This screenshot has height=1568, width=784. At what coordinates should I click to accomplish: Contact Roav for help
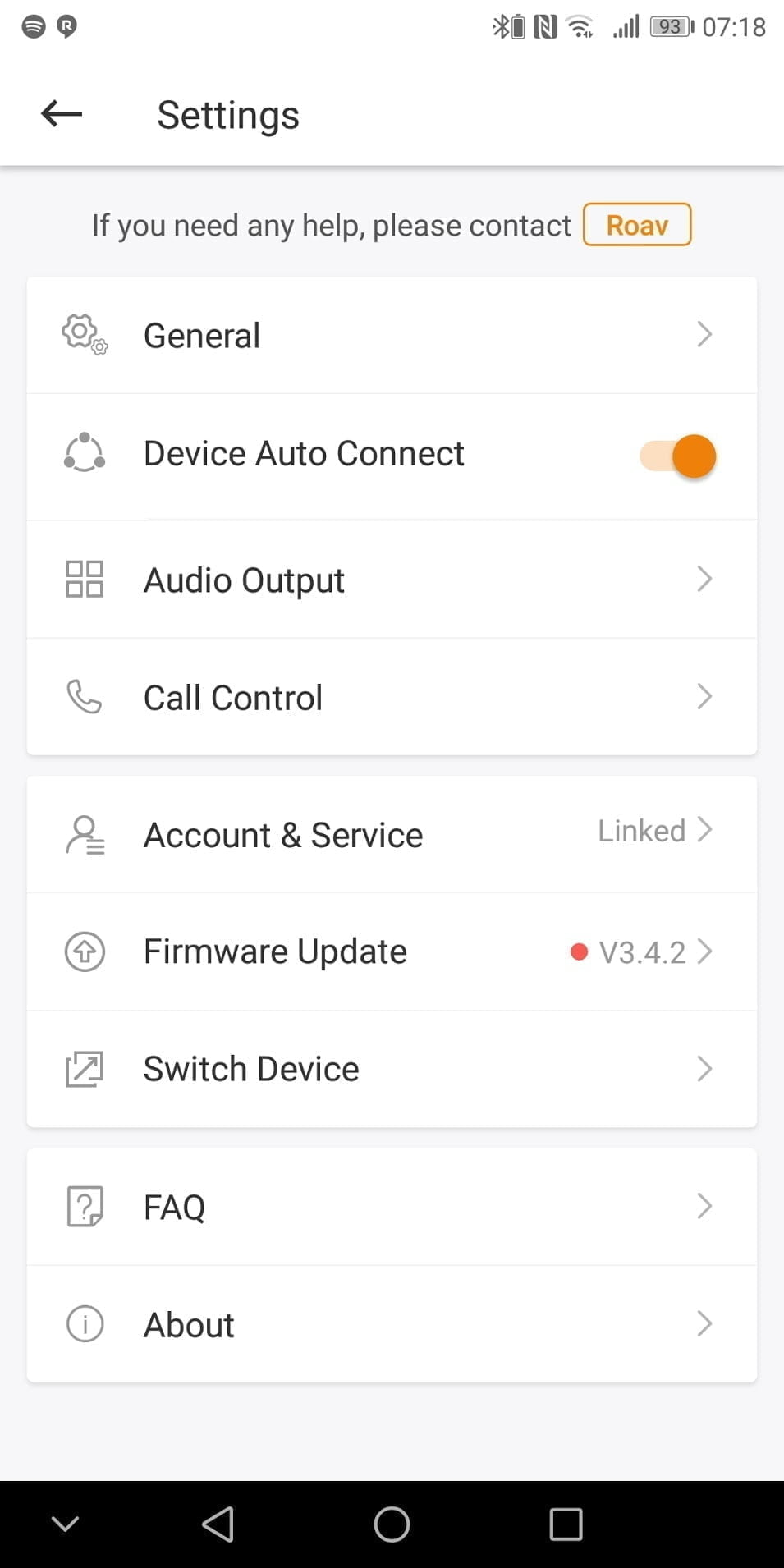point(637,225)
